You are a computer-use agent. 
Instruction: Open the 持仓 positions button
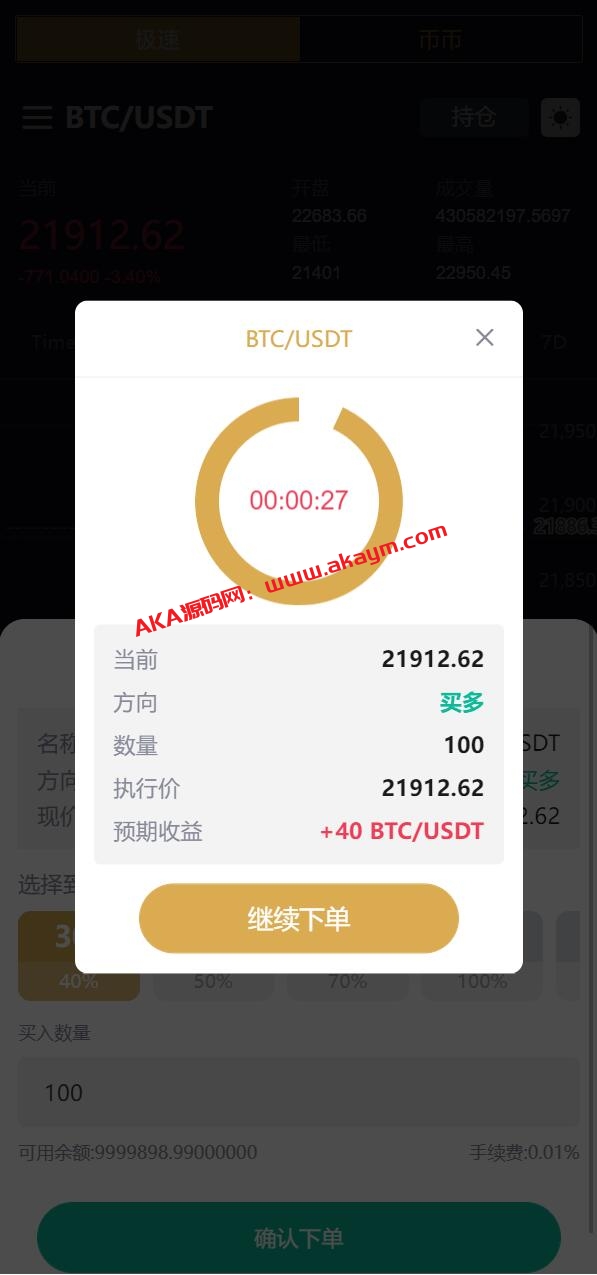coord(474,117)
